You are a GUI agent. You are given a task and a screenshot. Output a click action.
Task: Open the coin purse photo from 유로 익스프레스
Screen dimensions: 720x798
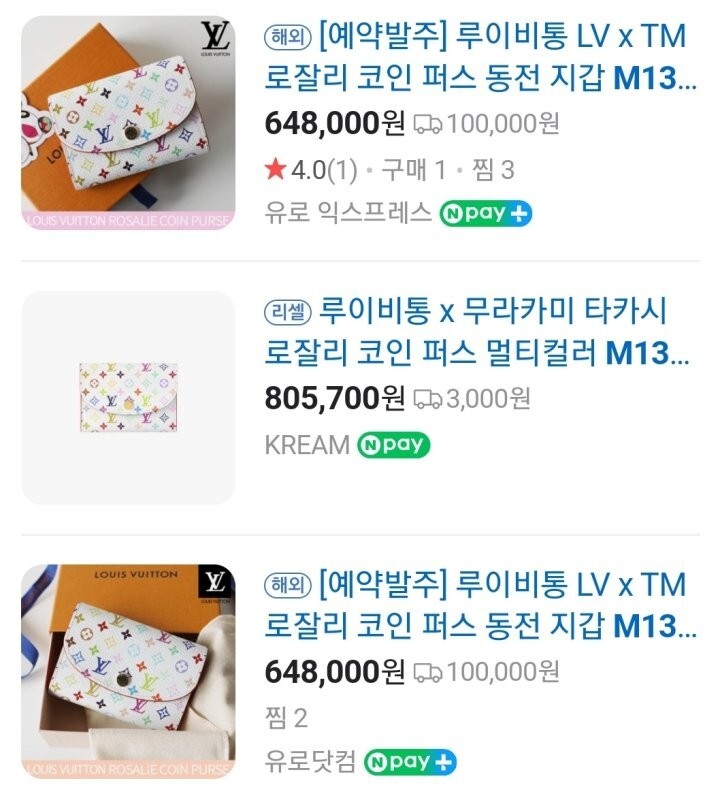pyautogui.click(x=128, y=123)
